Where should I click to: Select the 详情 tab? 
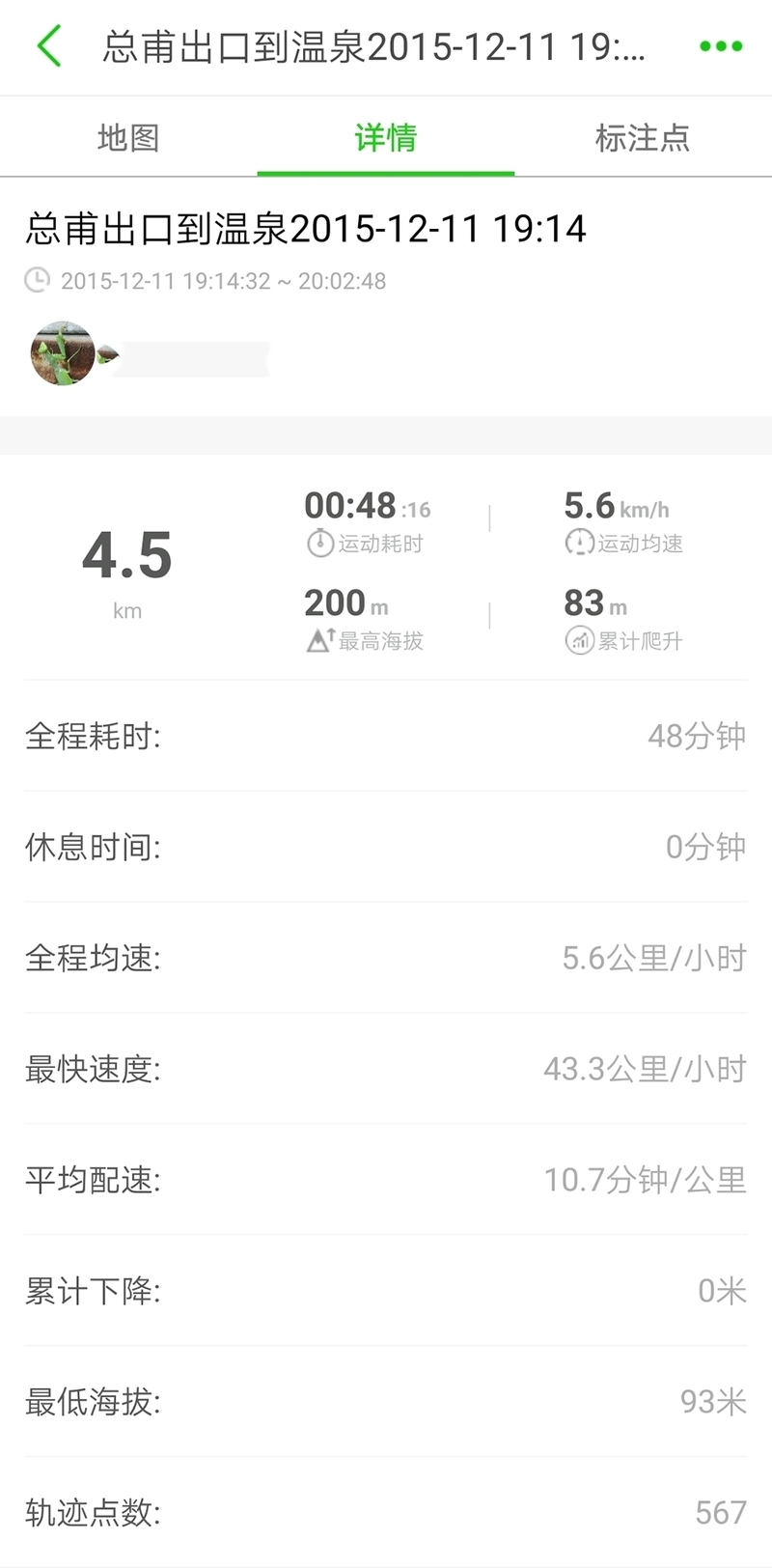(x=386, y=138)
